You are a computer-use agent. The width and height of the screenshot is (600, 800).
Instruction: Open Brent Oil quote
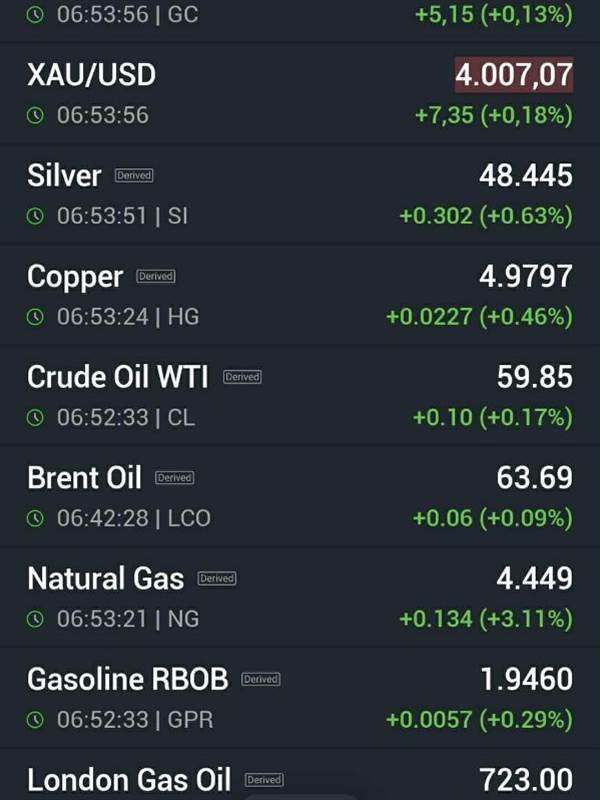300,496
